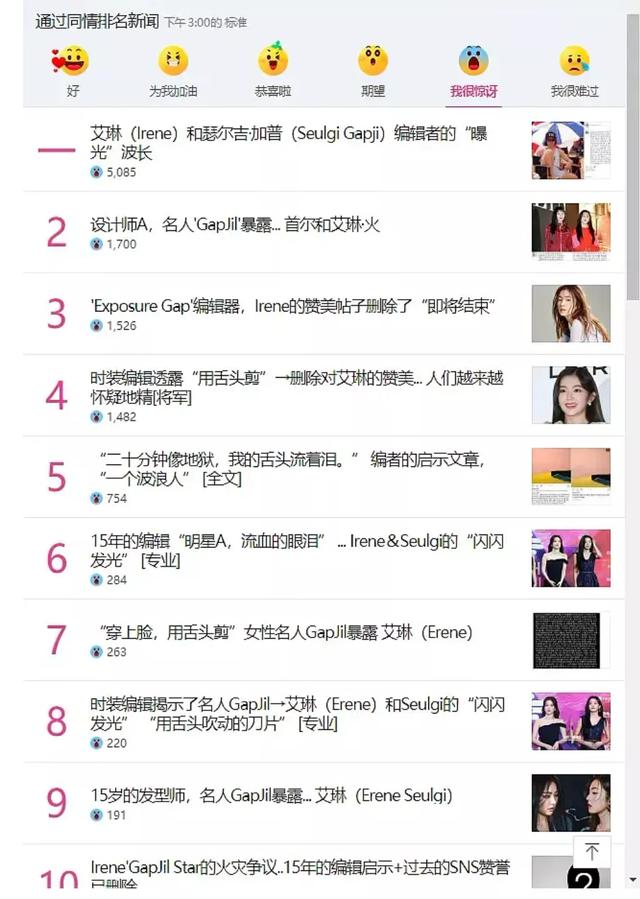The image size is (640, 899).
Task: Open article 9 about 15岁的发型师
Action: [x=271, y=795]
